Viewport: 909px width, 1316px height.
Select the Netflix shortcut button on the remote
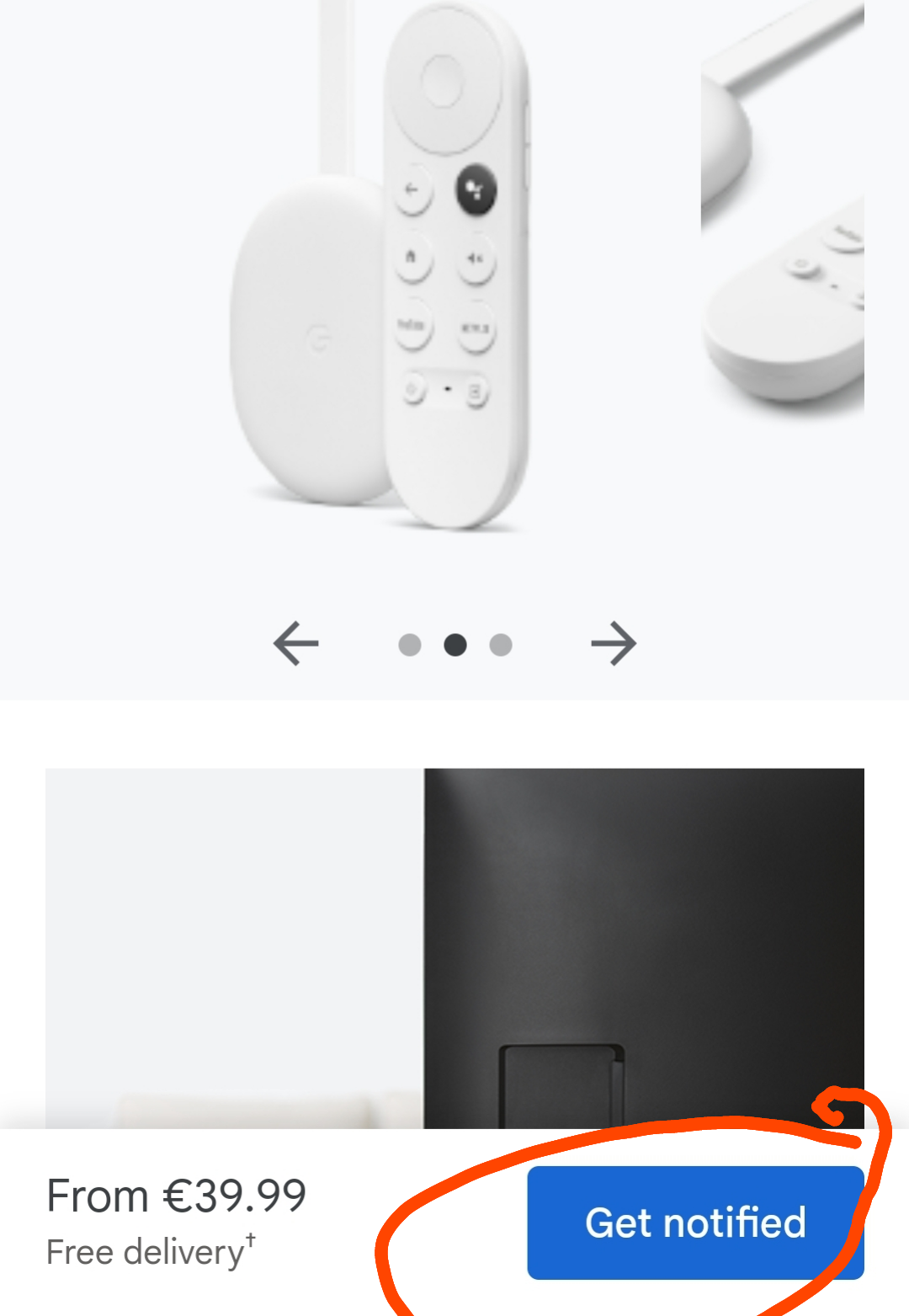pos(476,330)
